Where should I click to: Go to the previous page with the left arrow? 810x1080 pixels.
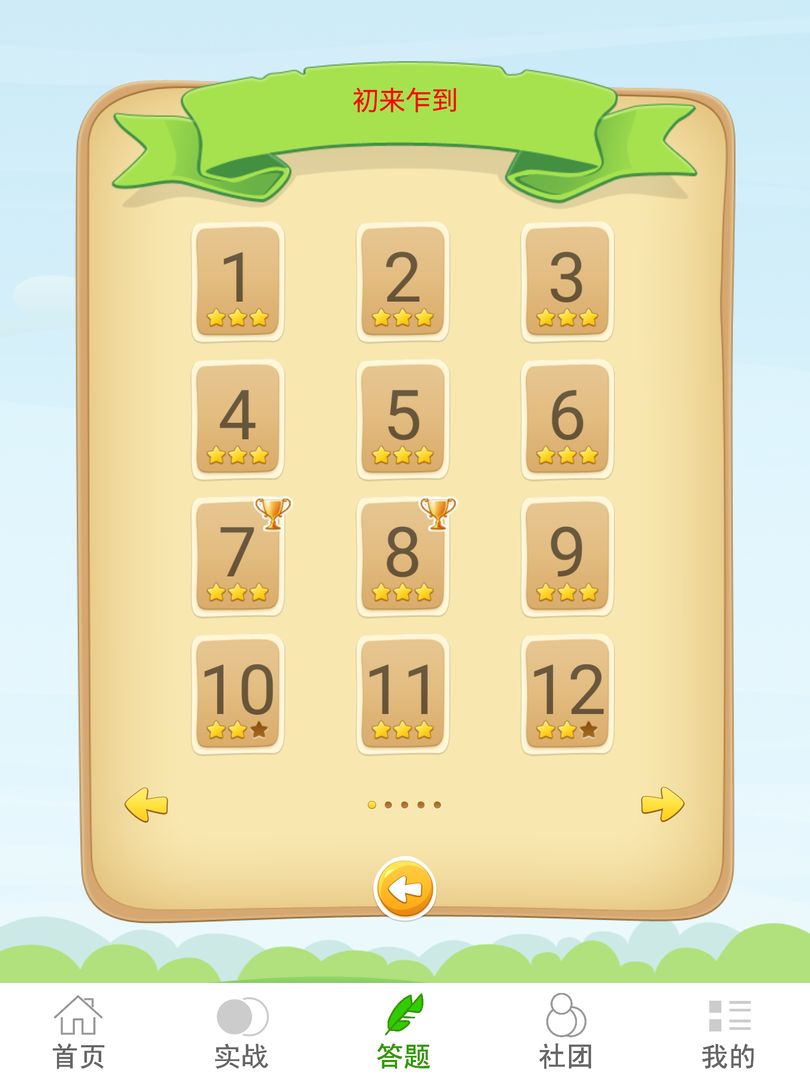coord(146,804)
